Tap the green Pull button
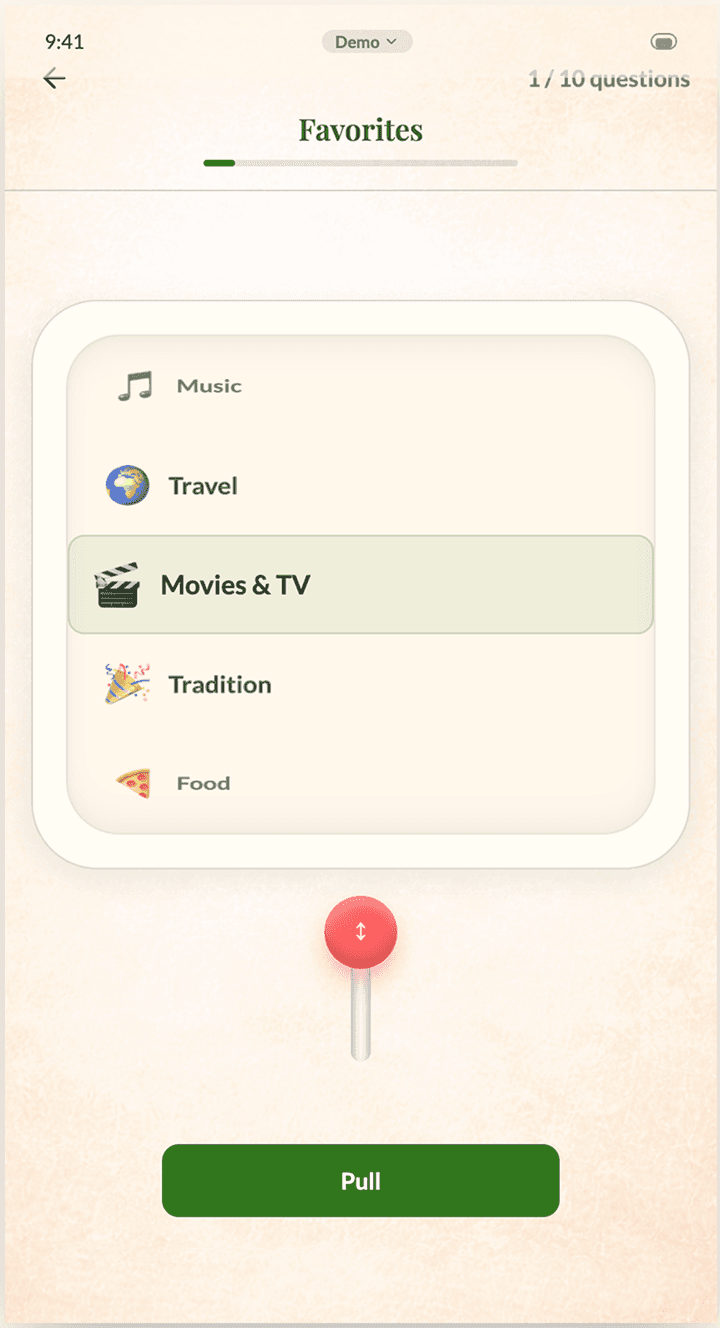 coord(360,1180)
